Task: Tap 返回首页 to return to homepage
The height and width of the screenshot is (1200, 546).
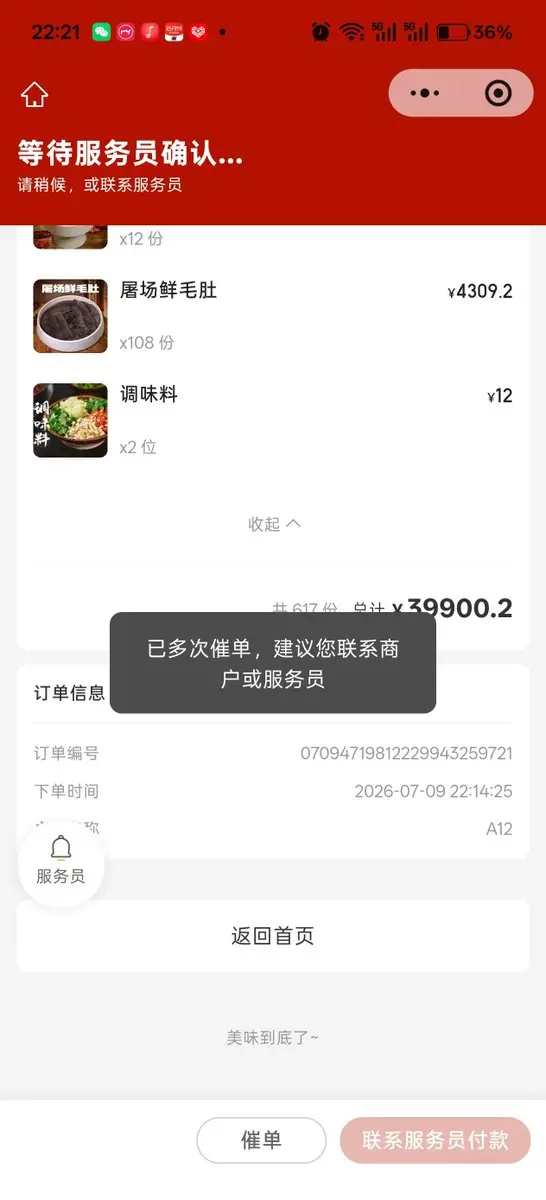Action: click(273, 936)
